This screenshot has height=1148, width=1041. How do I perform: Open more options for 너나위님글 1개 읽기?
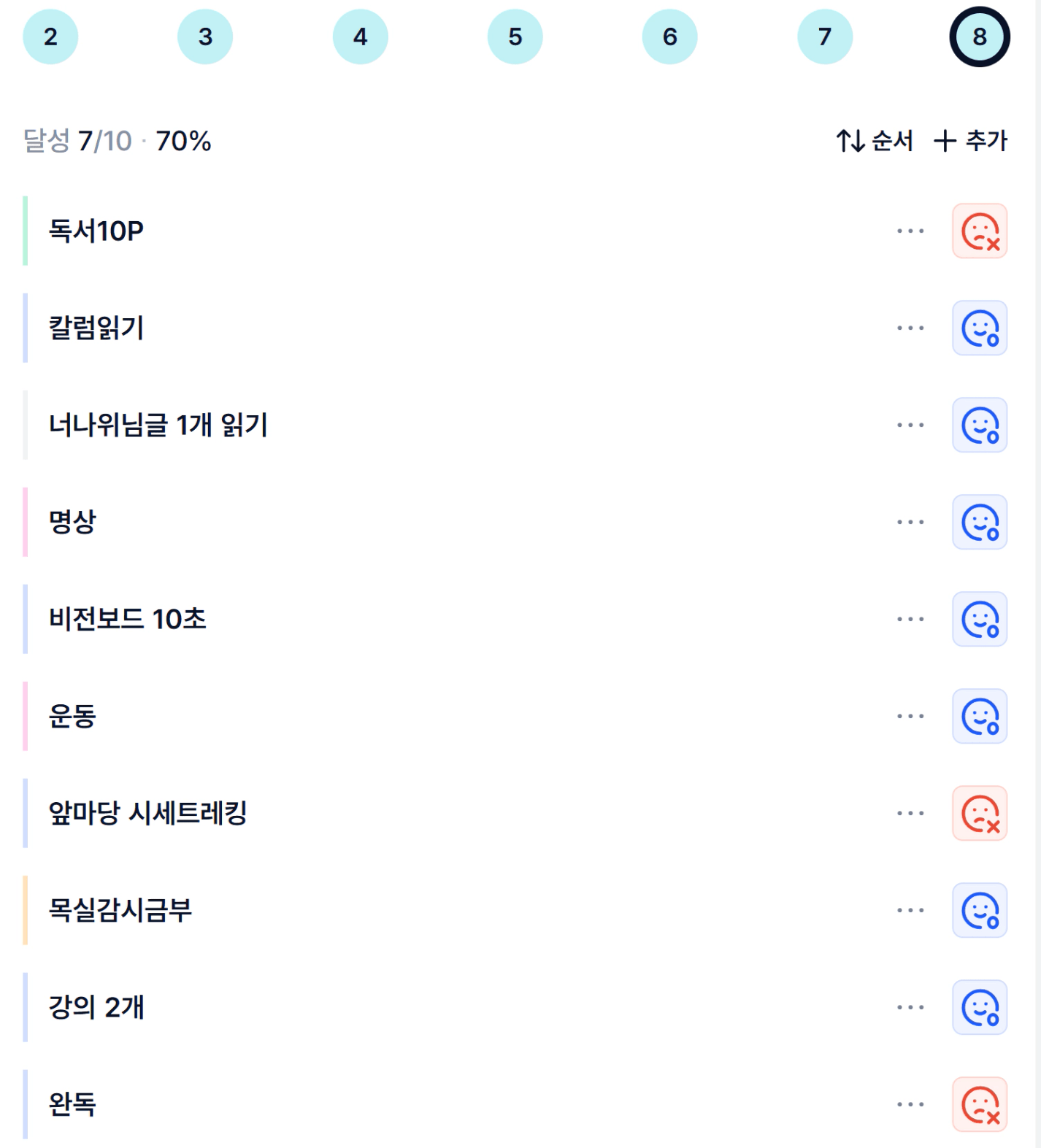pyautogui.click(x=910, y=425)
